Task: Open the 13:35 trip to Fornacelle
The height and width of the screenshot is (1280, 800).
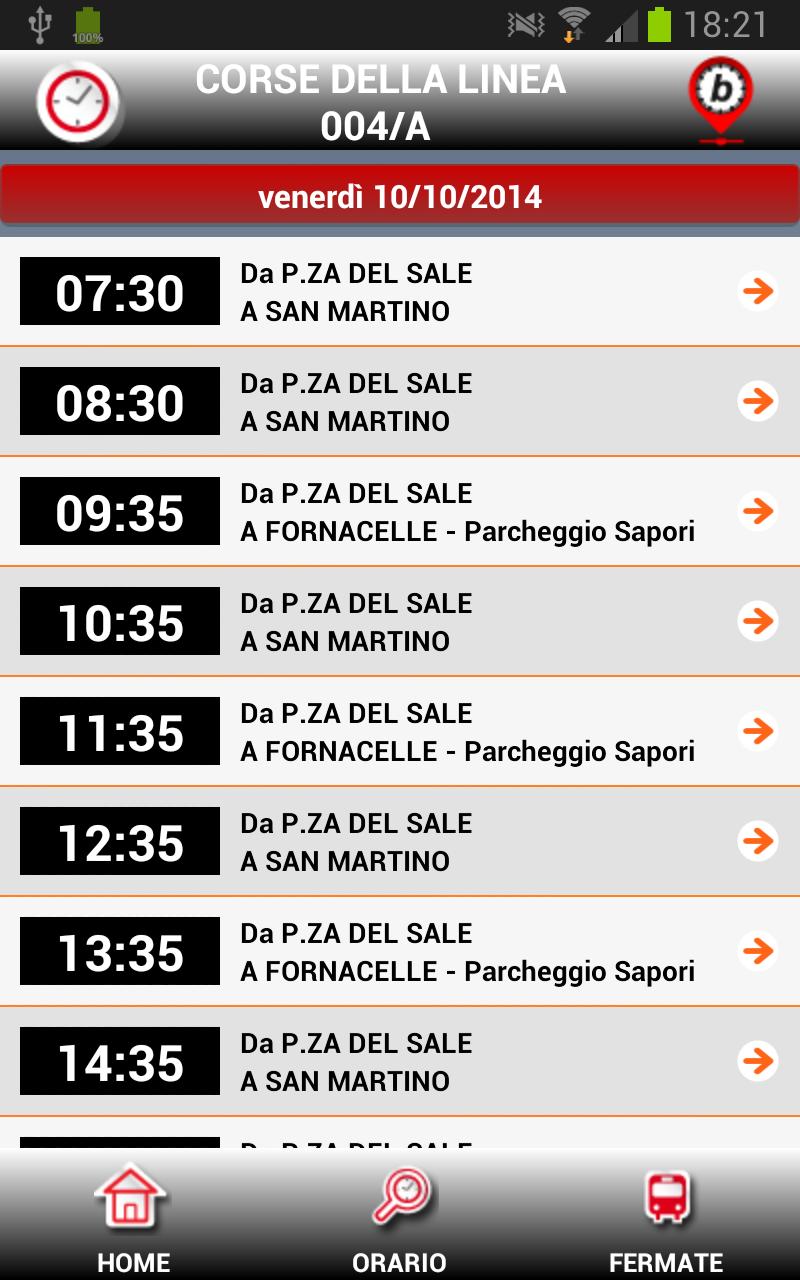Action: click(400, 952)
